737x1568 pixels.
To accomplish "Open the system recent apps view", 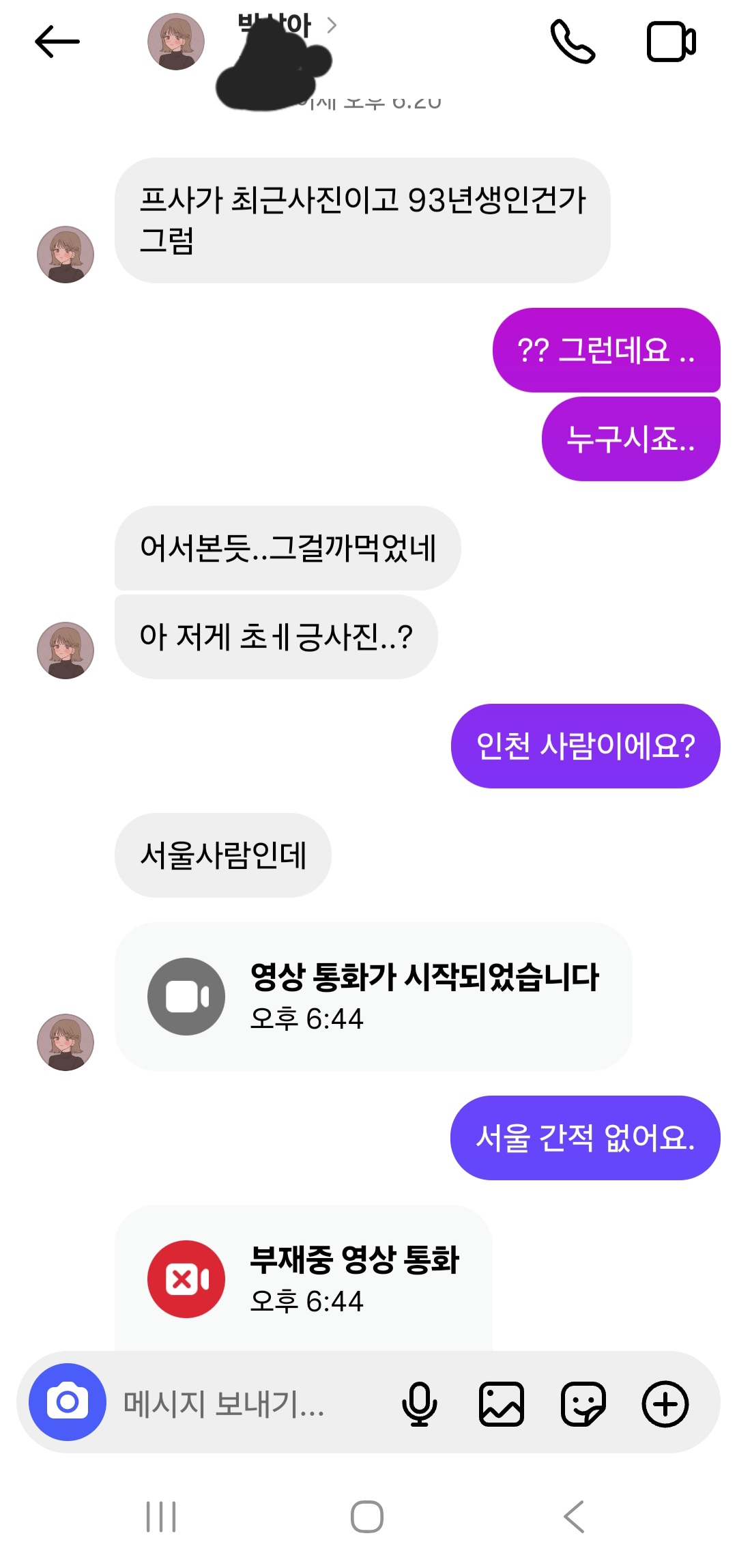I will 161,1516.
